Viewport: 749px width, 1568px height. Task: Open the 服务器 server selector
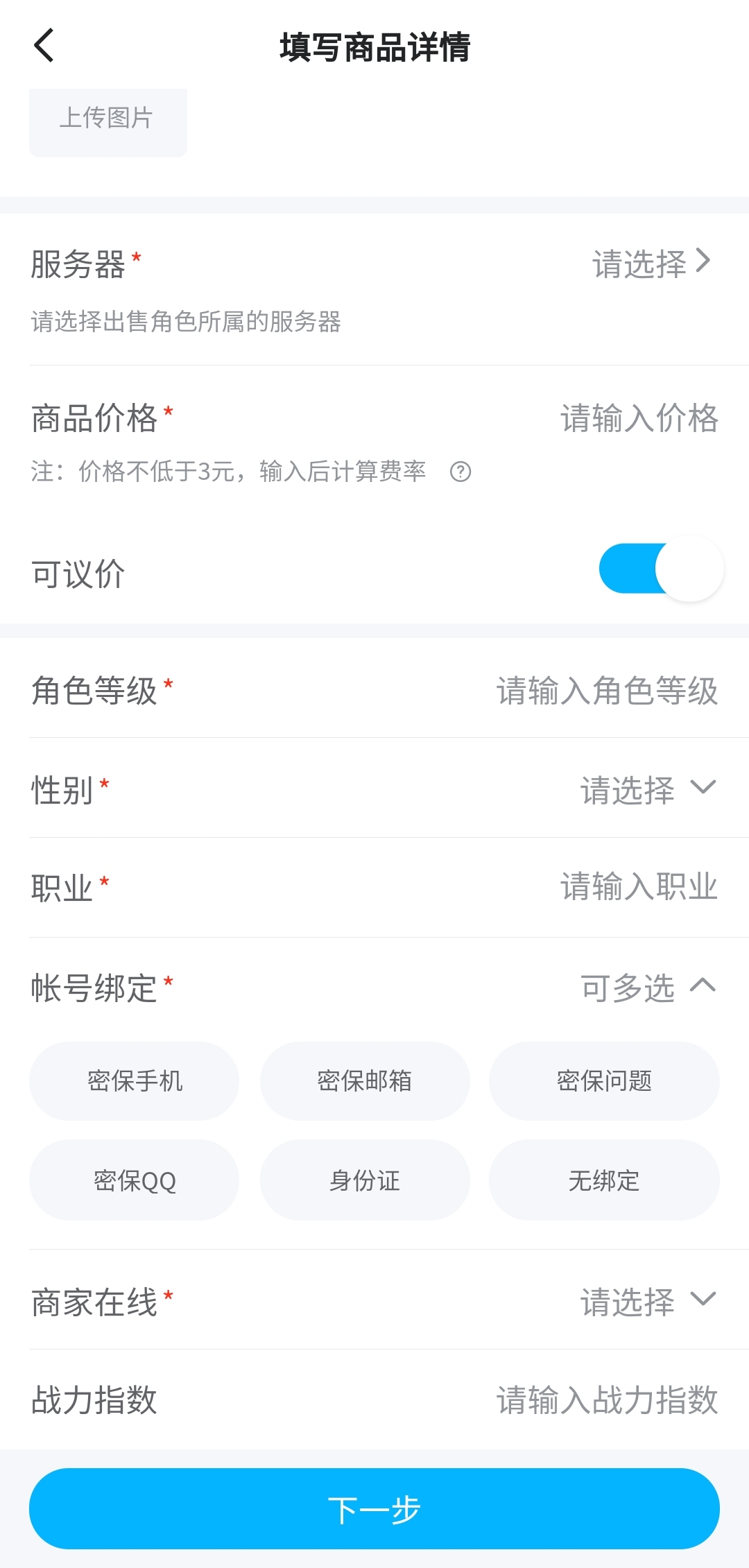(651, 264)
